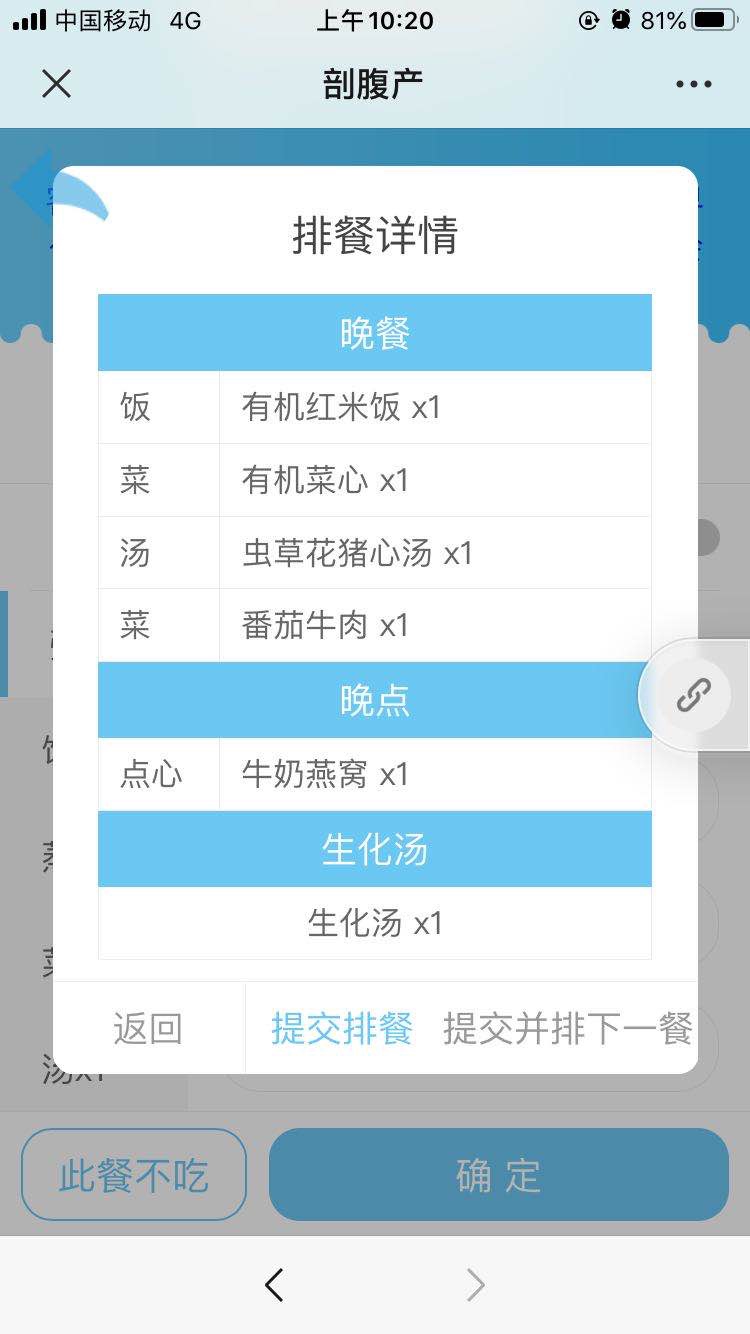Viewport: 750px width, 1334px height.
Task: Choose 提交并排下一餐 to plan next meal
Action: 567,1028
